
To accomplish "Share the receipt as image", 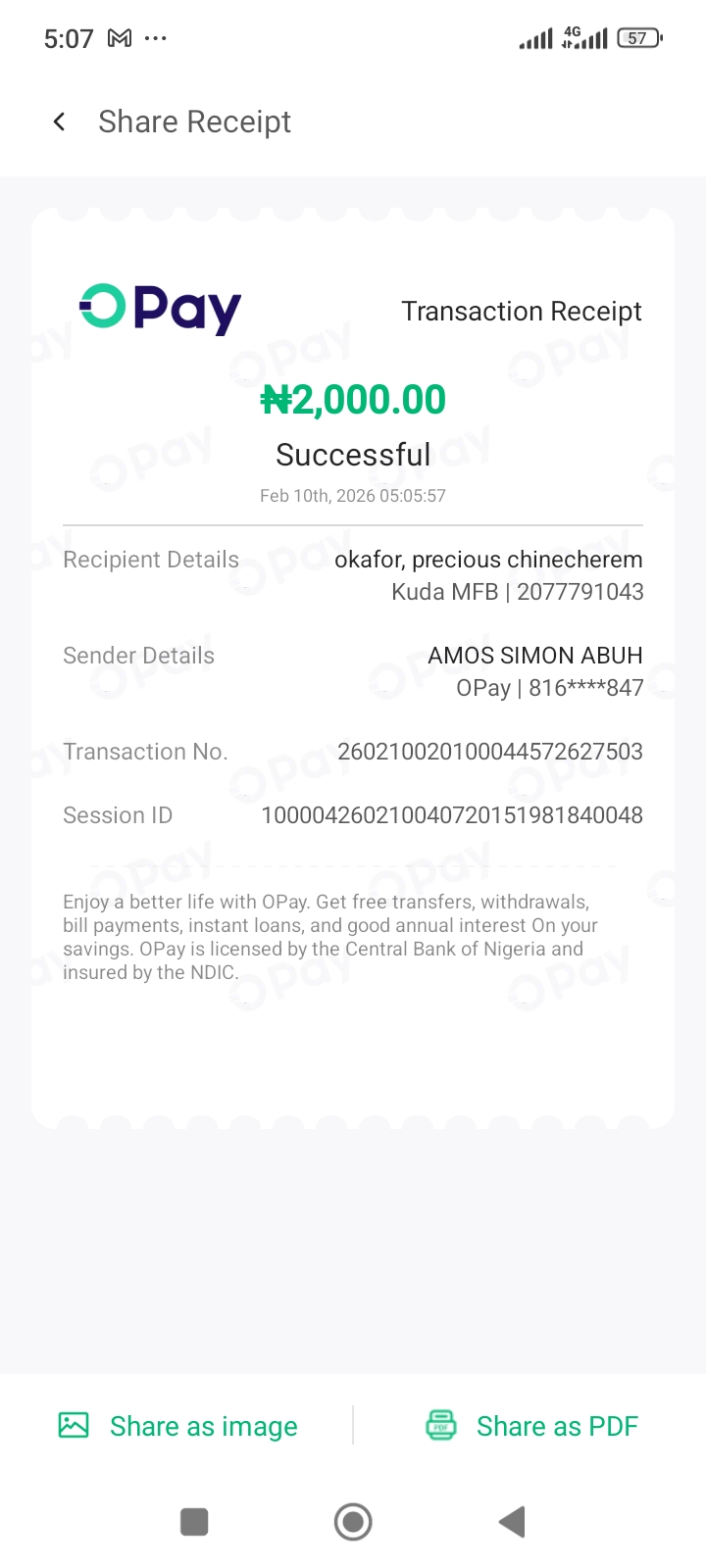I will (178, 1426).
